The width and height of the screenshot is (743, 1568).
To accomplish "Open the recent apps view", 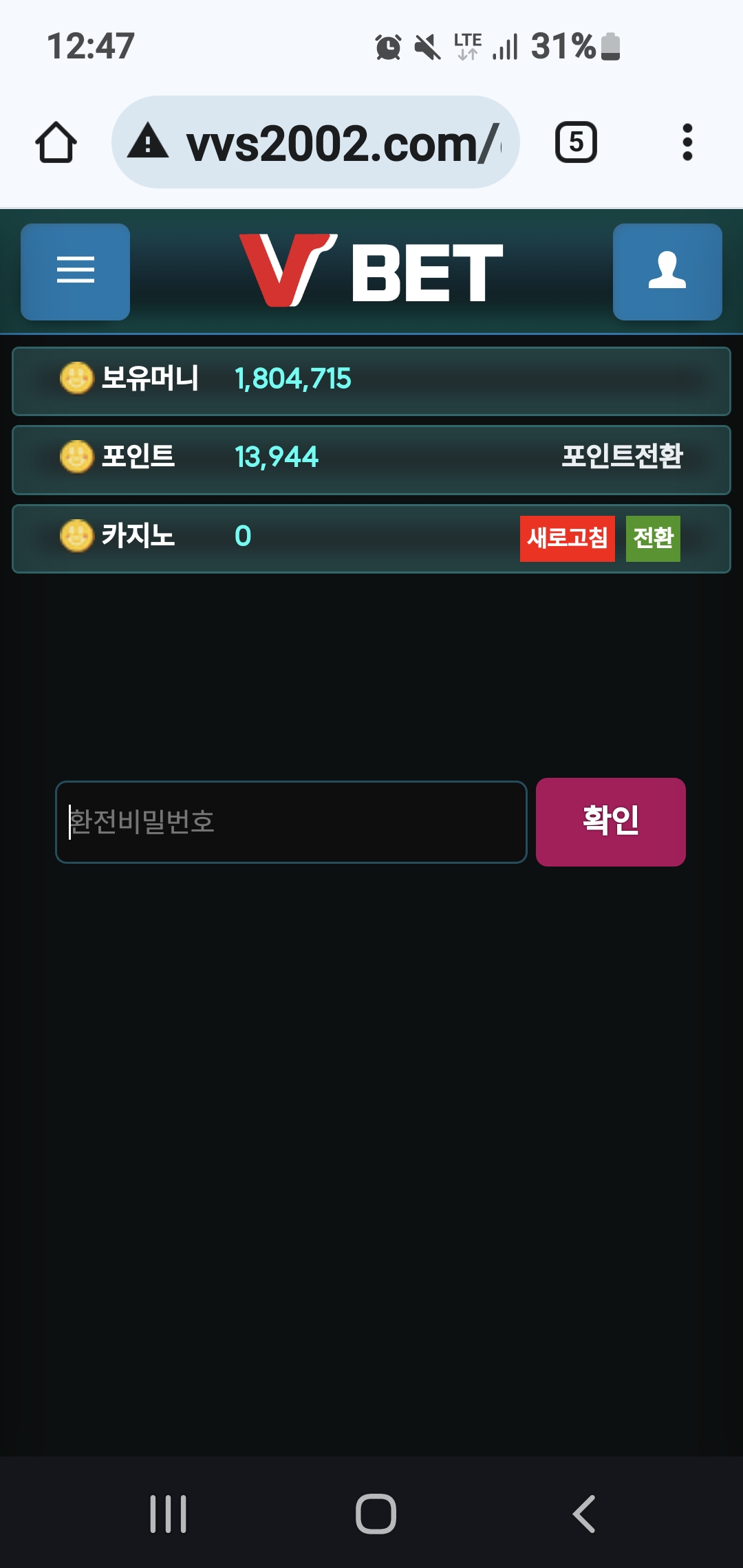I will click(168, 1514).
